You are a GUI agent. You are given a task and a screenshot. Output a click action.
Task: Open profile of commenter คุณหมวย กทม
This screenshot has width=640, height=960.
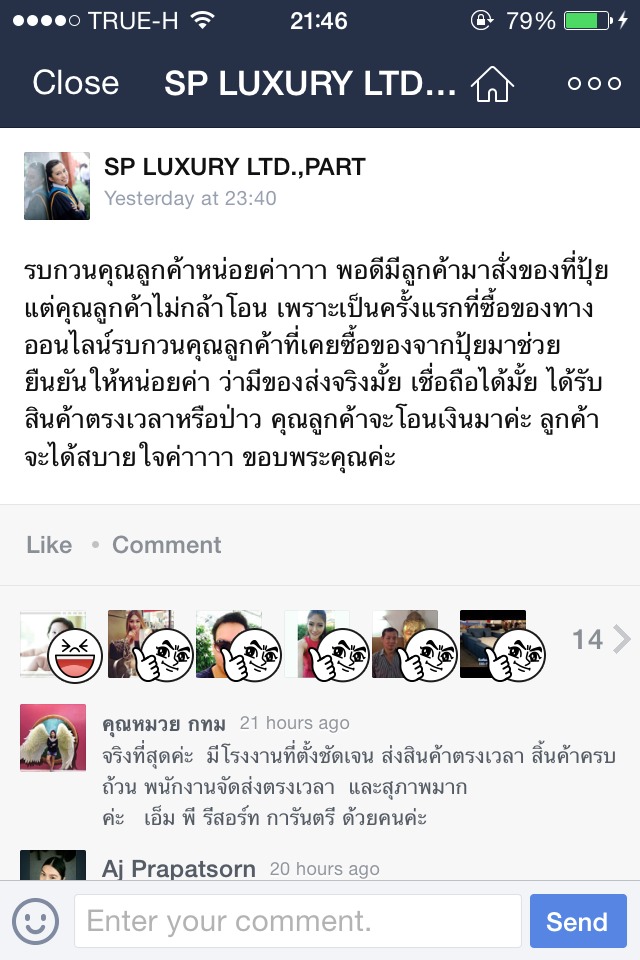click(x=164, y=723)
